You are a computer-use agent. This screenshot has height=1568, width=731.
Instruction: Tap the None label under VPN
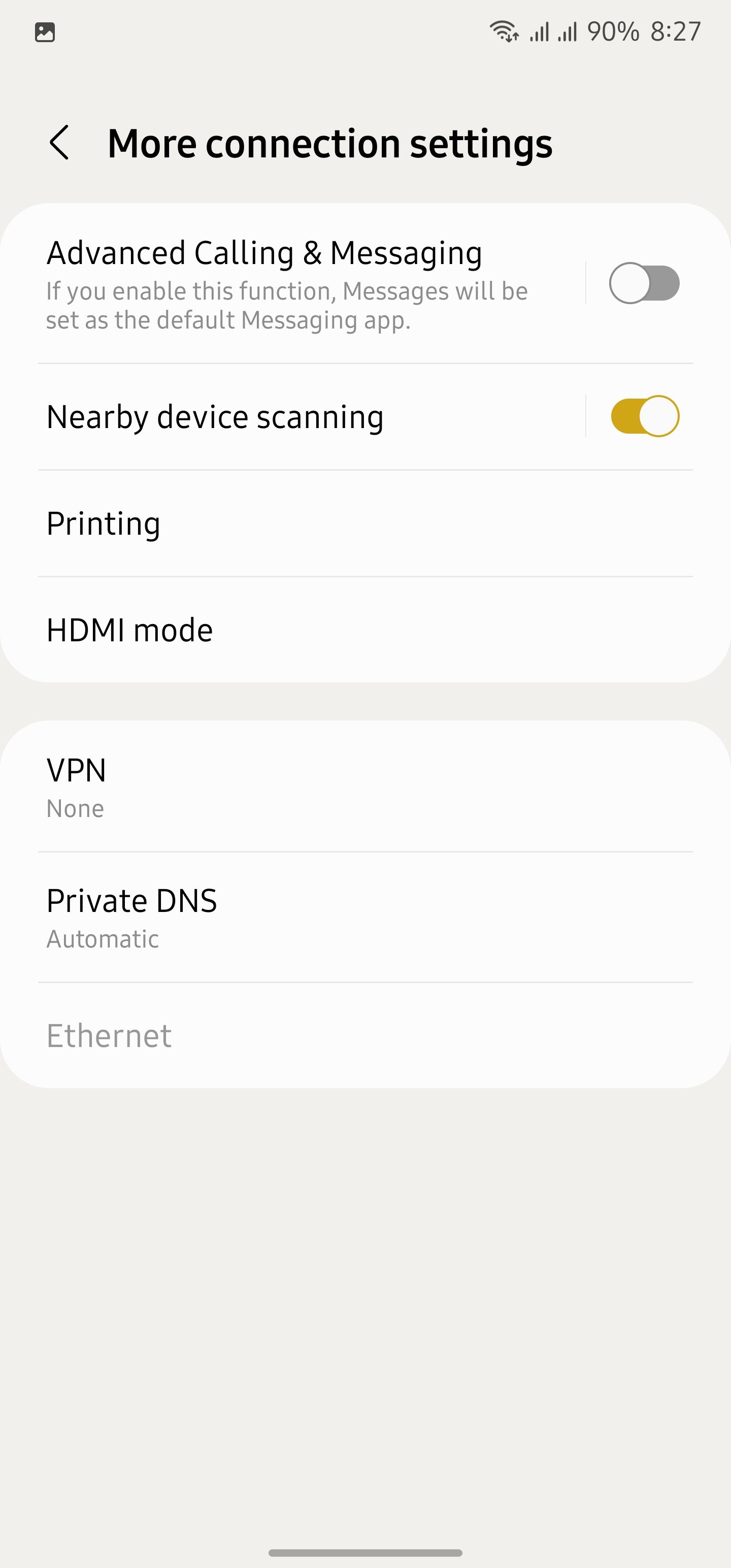(x=75, y=808)
